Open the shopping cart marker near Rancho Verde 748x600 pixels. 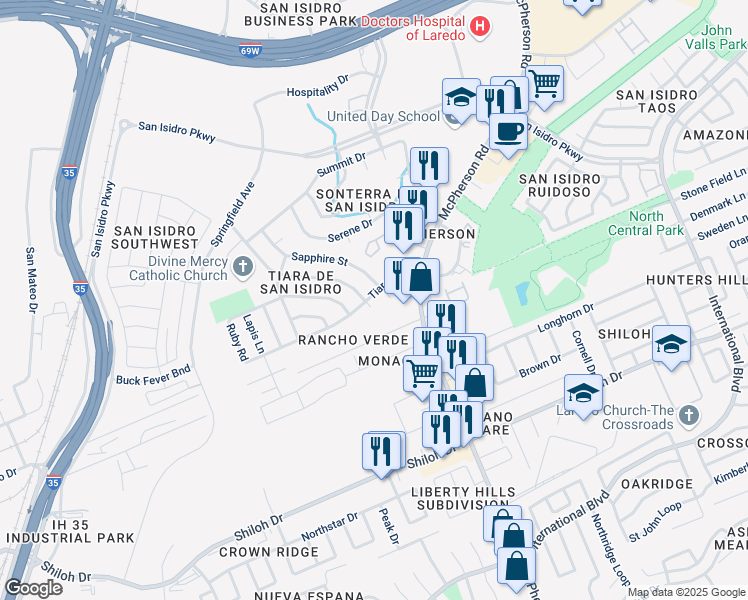point(422,374)
